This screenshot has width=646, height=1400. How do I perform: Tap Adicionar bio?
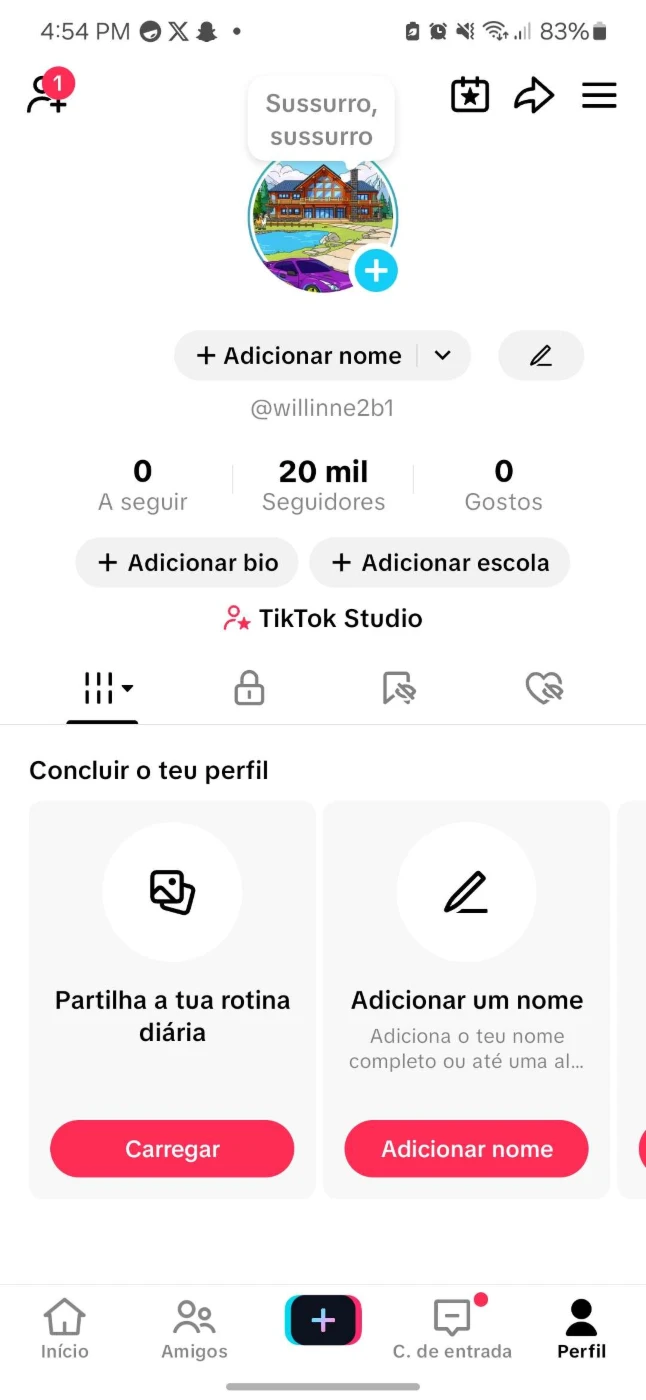tap(188, 563)
